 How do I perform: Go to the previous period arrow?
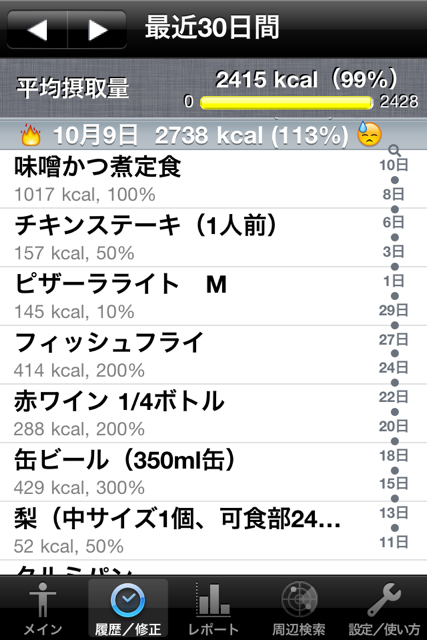click(37, 30)
